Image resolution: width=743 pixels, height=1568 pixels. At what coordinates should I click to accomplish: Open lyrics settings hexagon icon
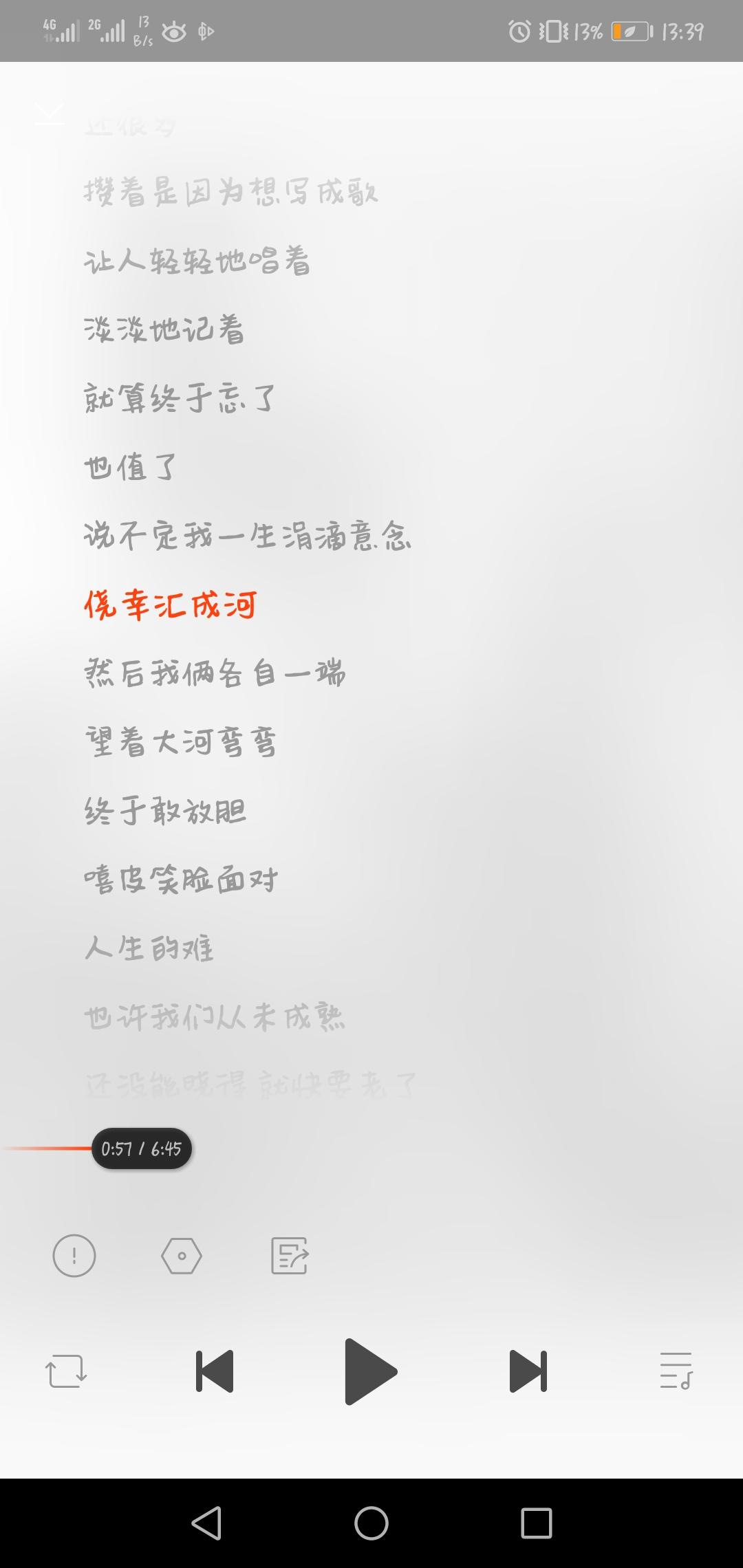(182, 1256)
